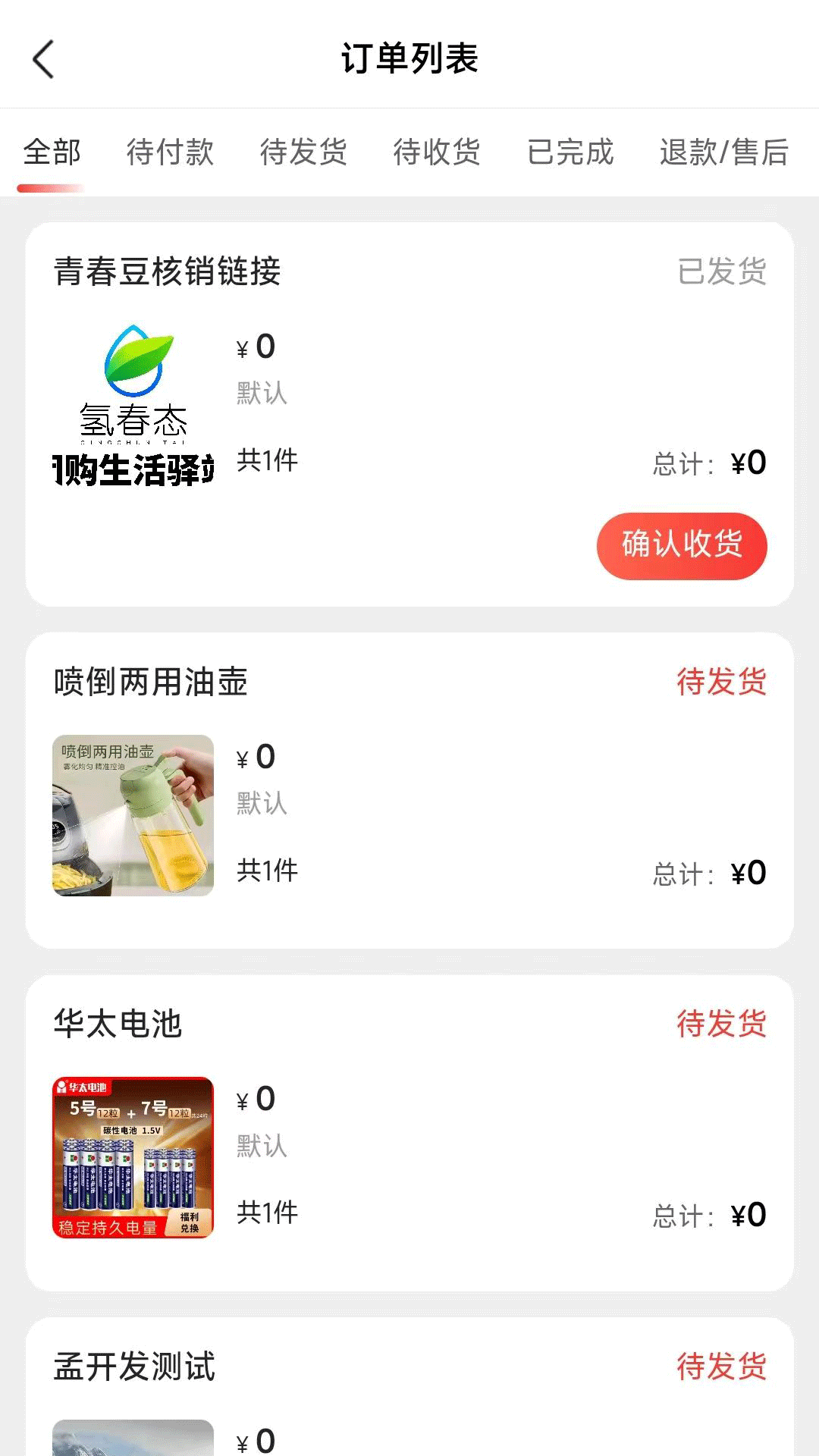The image size is (819, 1456).
Task: Go back using the arrow at top left
Action: coord(43,58)
